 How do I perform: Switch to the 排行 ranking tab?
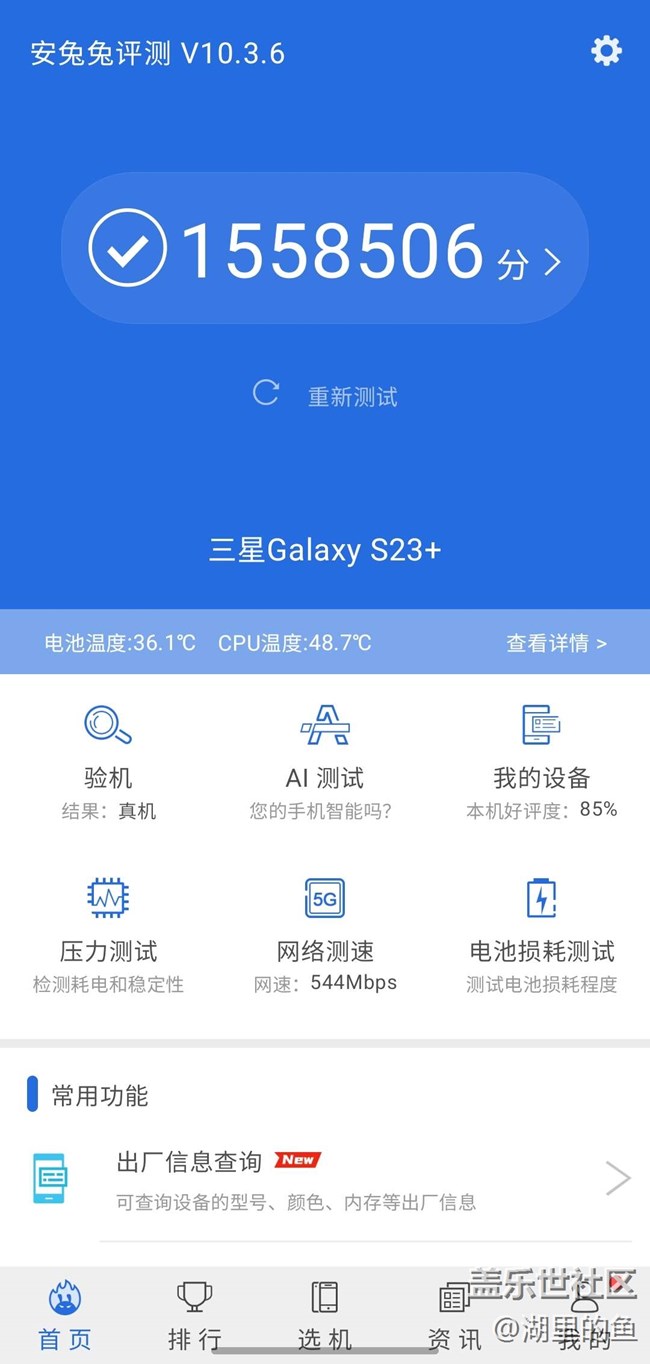pyautogui.click(x=194, y=1316)
